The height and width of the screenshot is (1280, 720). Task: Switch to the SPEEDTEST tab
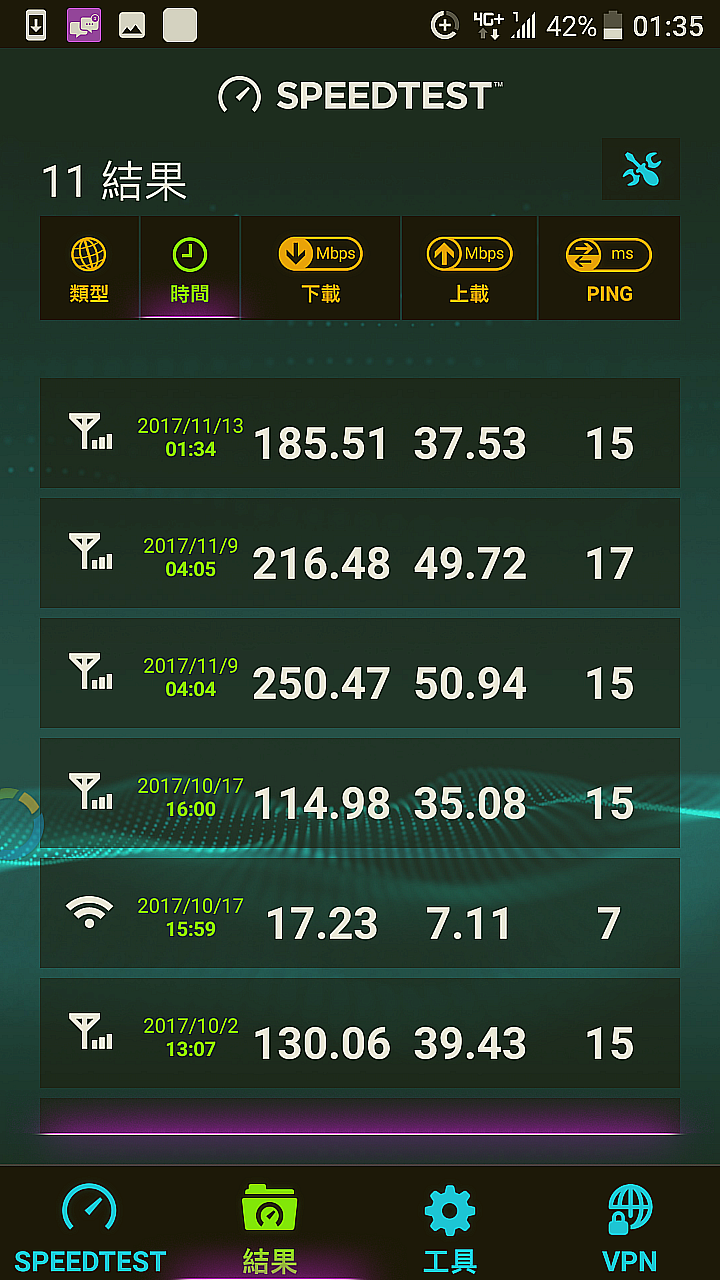pyautogui.click(x=90, y=1225)
